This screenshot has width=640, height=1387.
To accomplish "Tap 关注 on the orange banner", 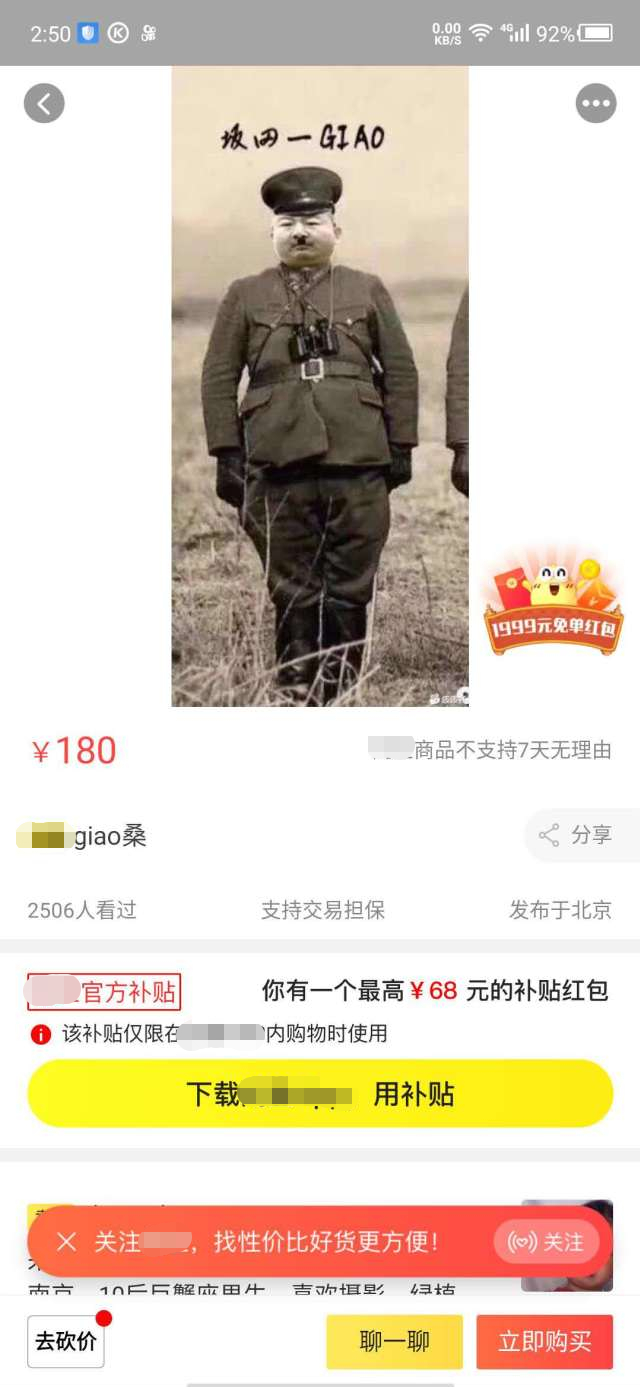I will (546, 1242).
